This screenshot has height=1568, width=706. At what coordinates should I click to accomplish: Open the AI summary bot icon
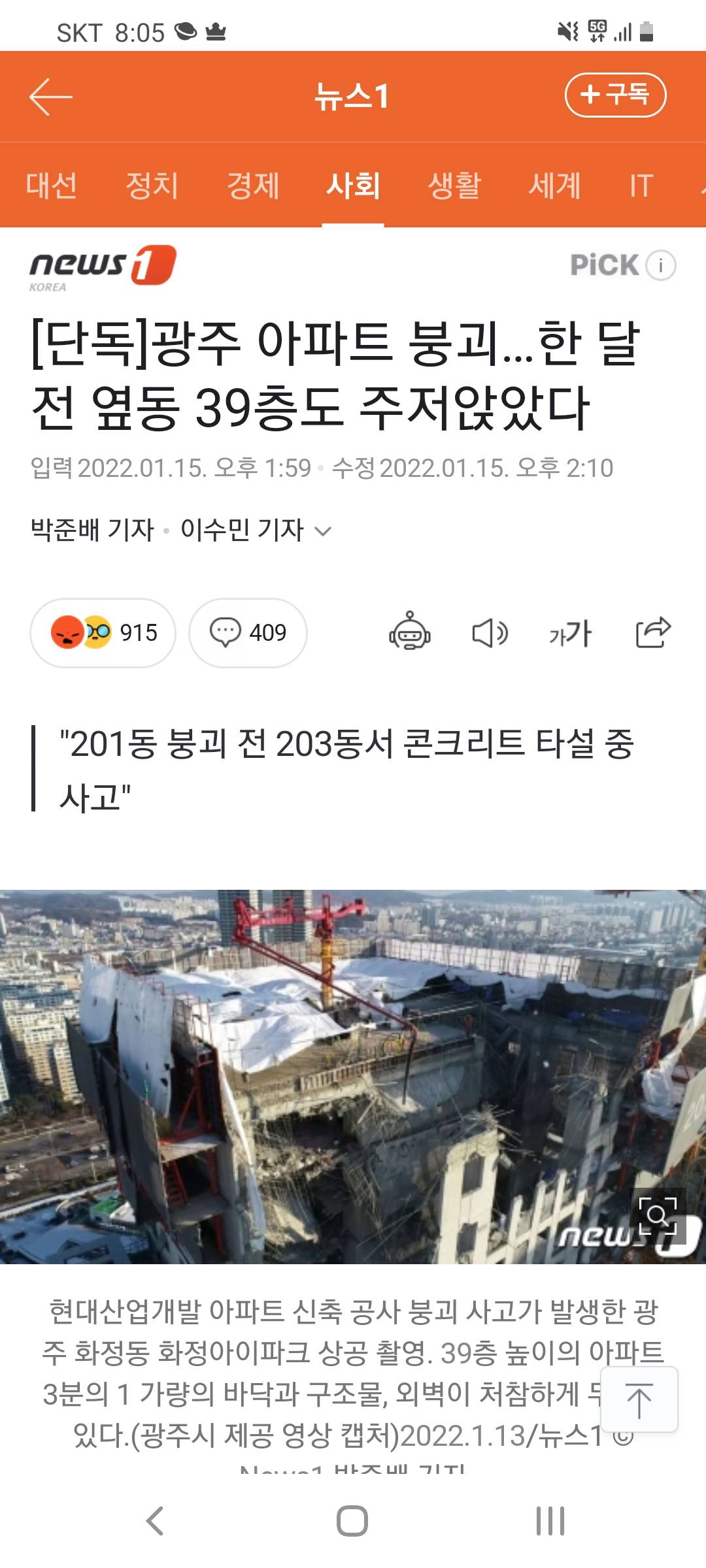[410, 632]
